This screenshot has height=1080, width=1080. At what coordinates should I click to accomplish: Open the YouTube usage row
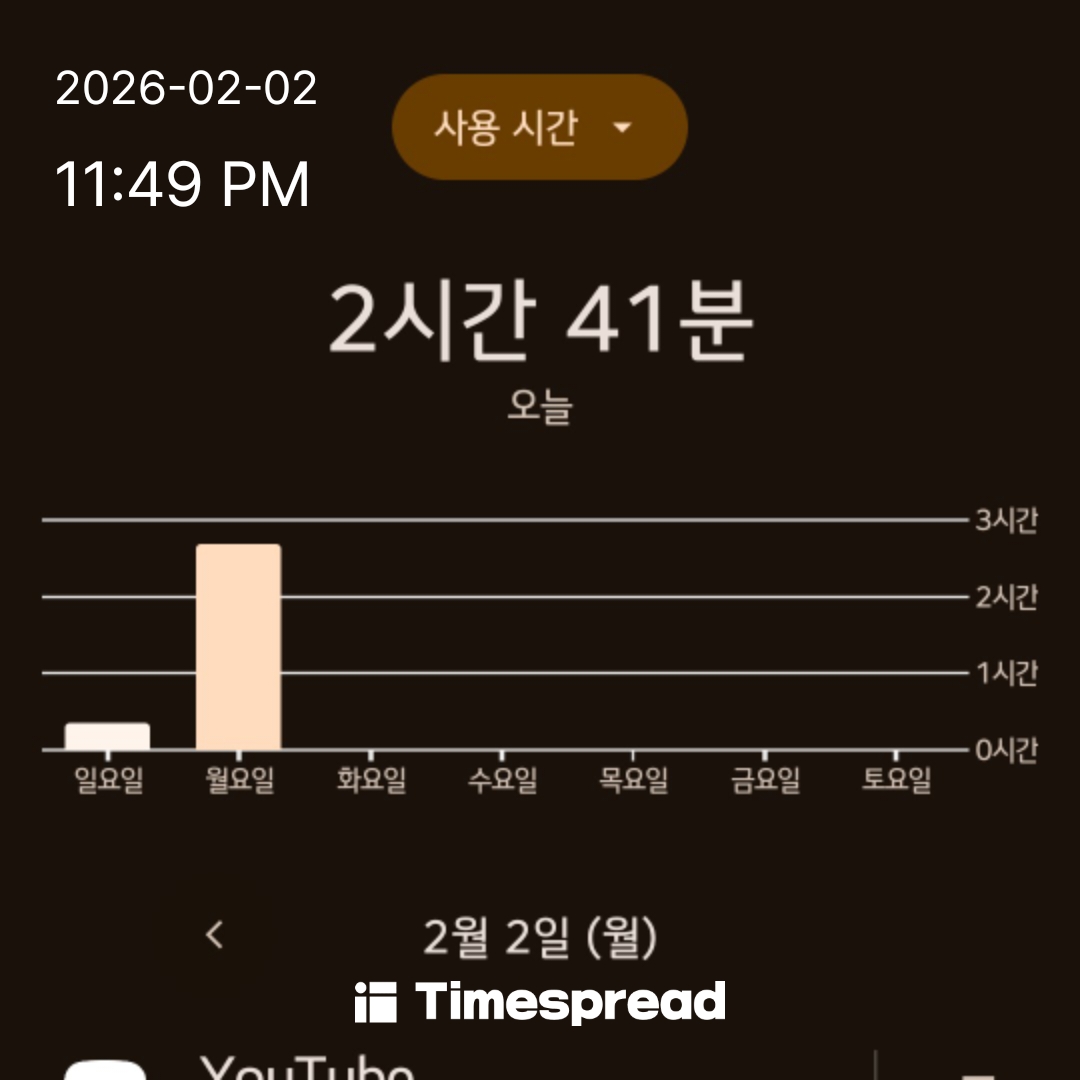(308, 1068)
